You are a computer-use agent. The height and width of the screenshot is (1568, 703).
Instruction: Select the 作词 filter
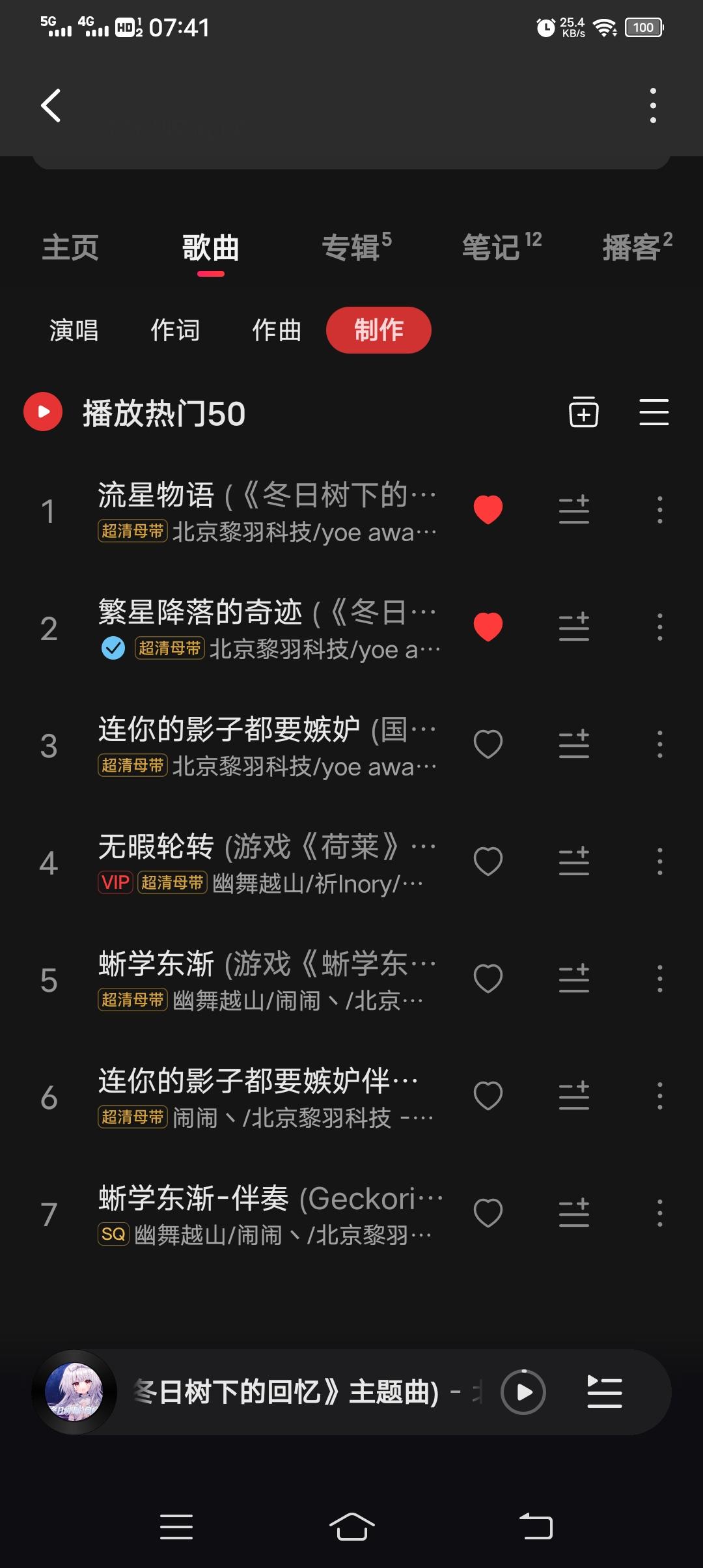(175, 330)
